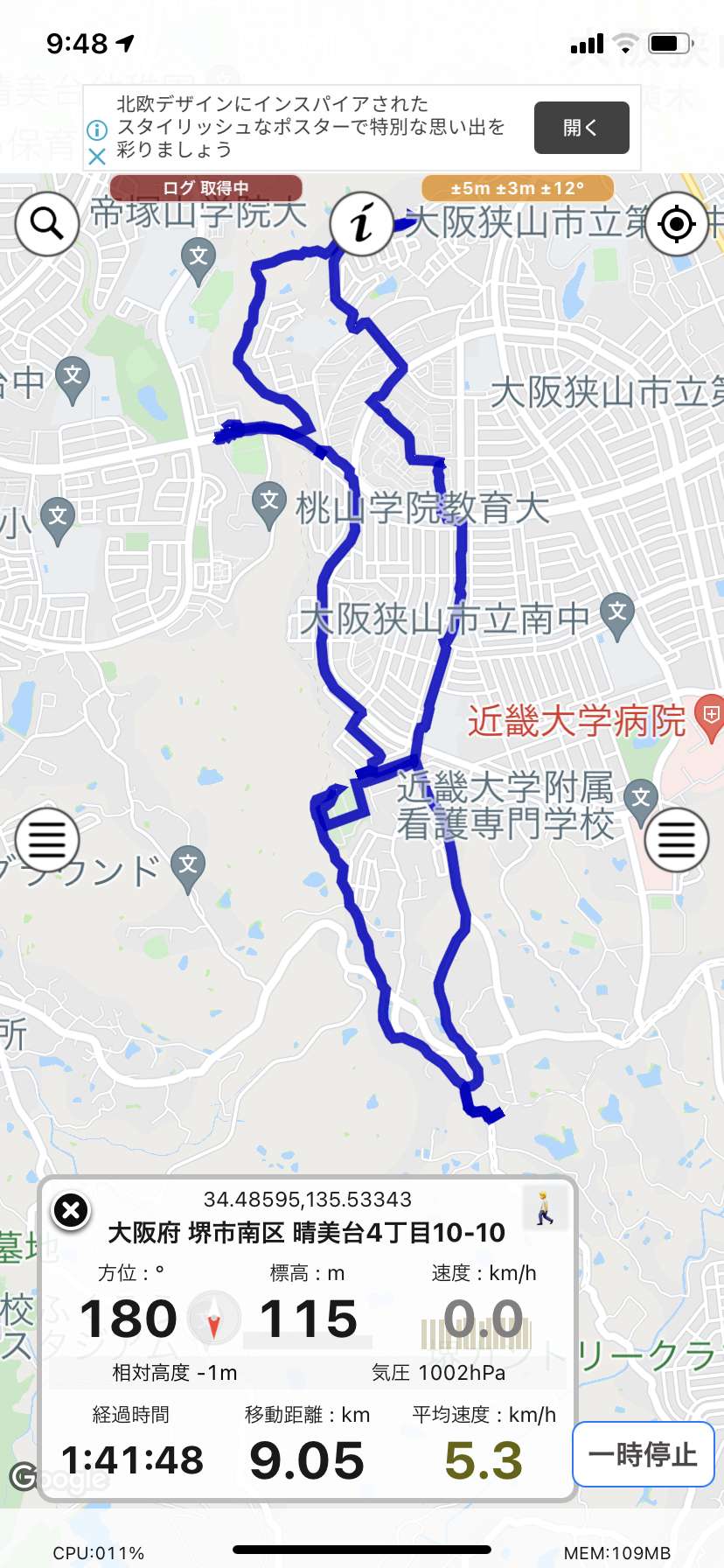Open the right hamburger menu
This screenshot has height=1568, width=724.
(676, 840)
